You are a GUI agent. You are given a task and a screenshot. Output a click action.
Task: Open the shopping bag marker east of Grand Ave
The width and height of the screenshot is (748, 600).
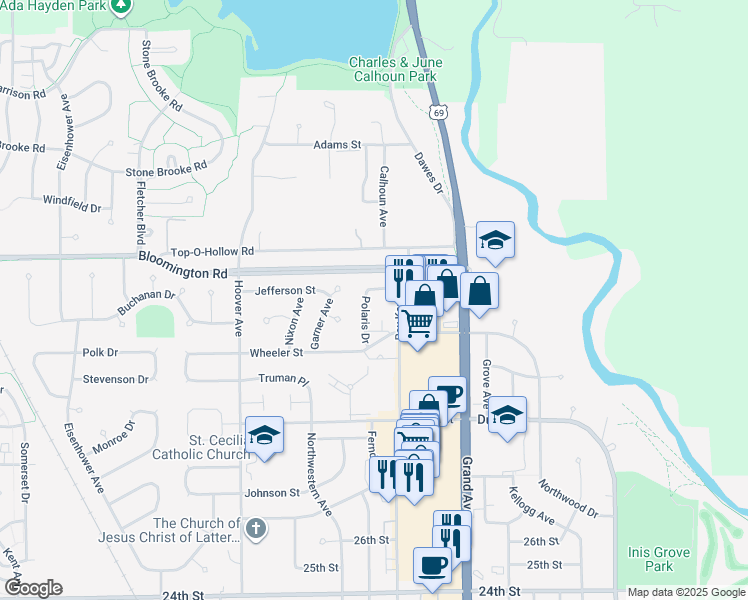coord(479,292)
